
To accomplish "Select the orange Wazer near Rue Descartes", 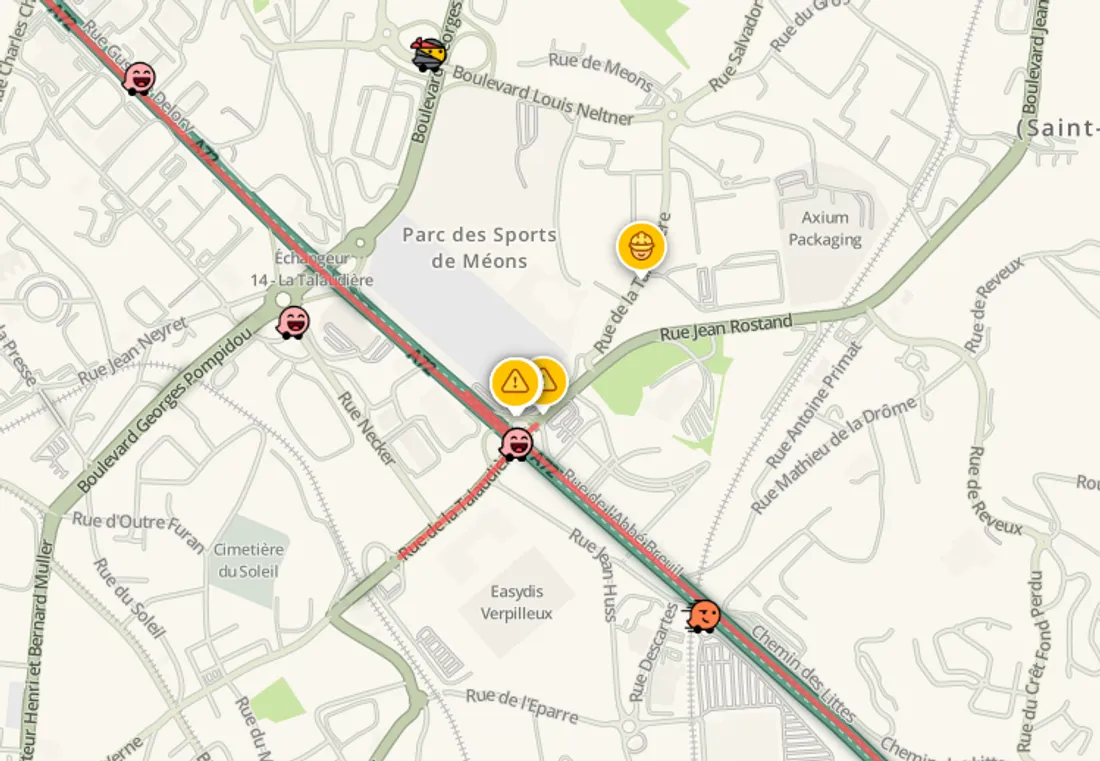I will point(704,616).
